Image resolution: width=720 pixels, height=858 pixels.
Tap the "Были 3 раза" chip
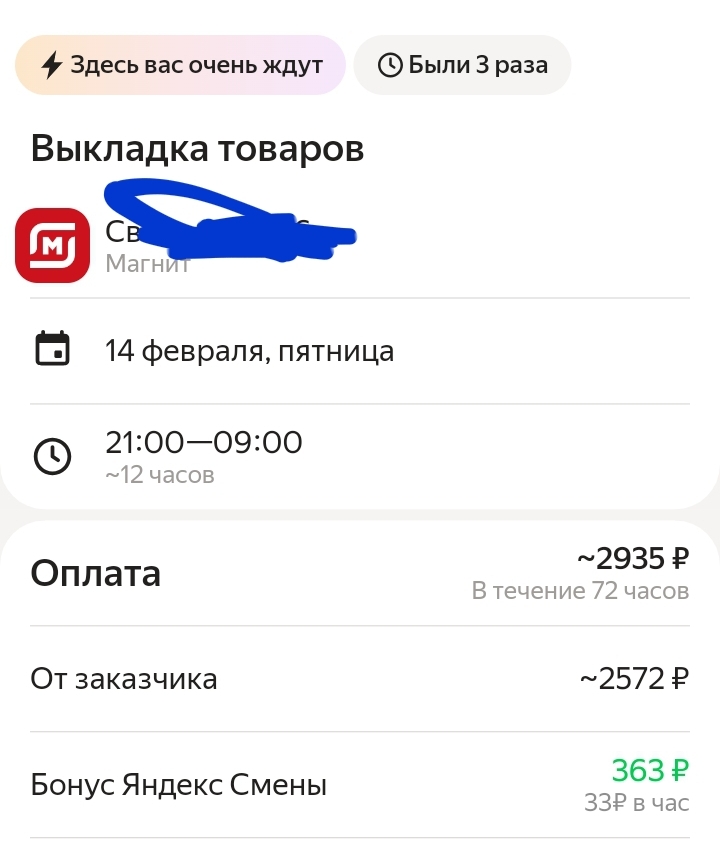point(462,65)
